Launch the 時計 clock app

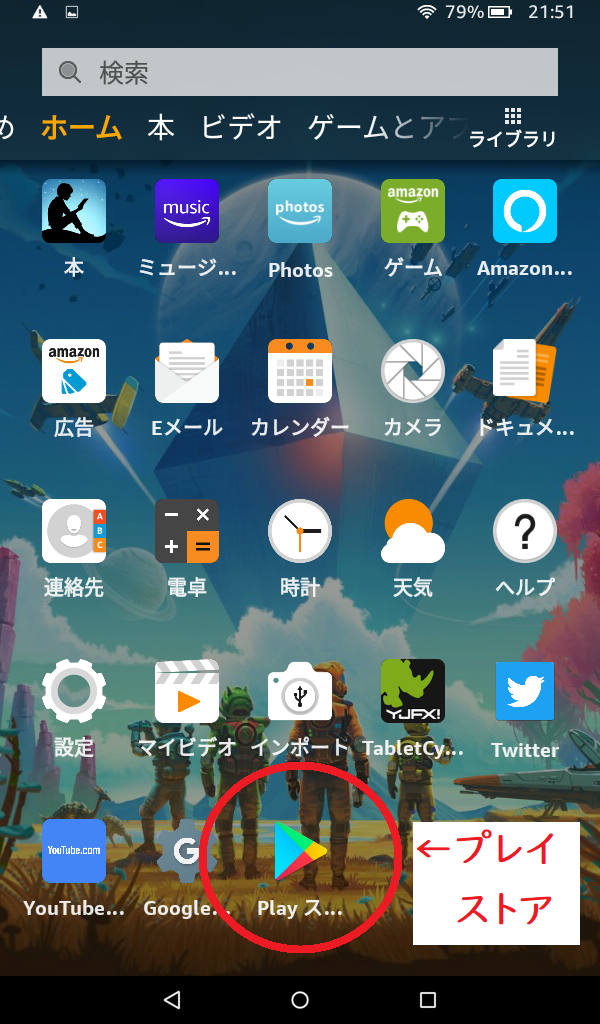[300, 532]
